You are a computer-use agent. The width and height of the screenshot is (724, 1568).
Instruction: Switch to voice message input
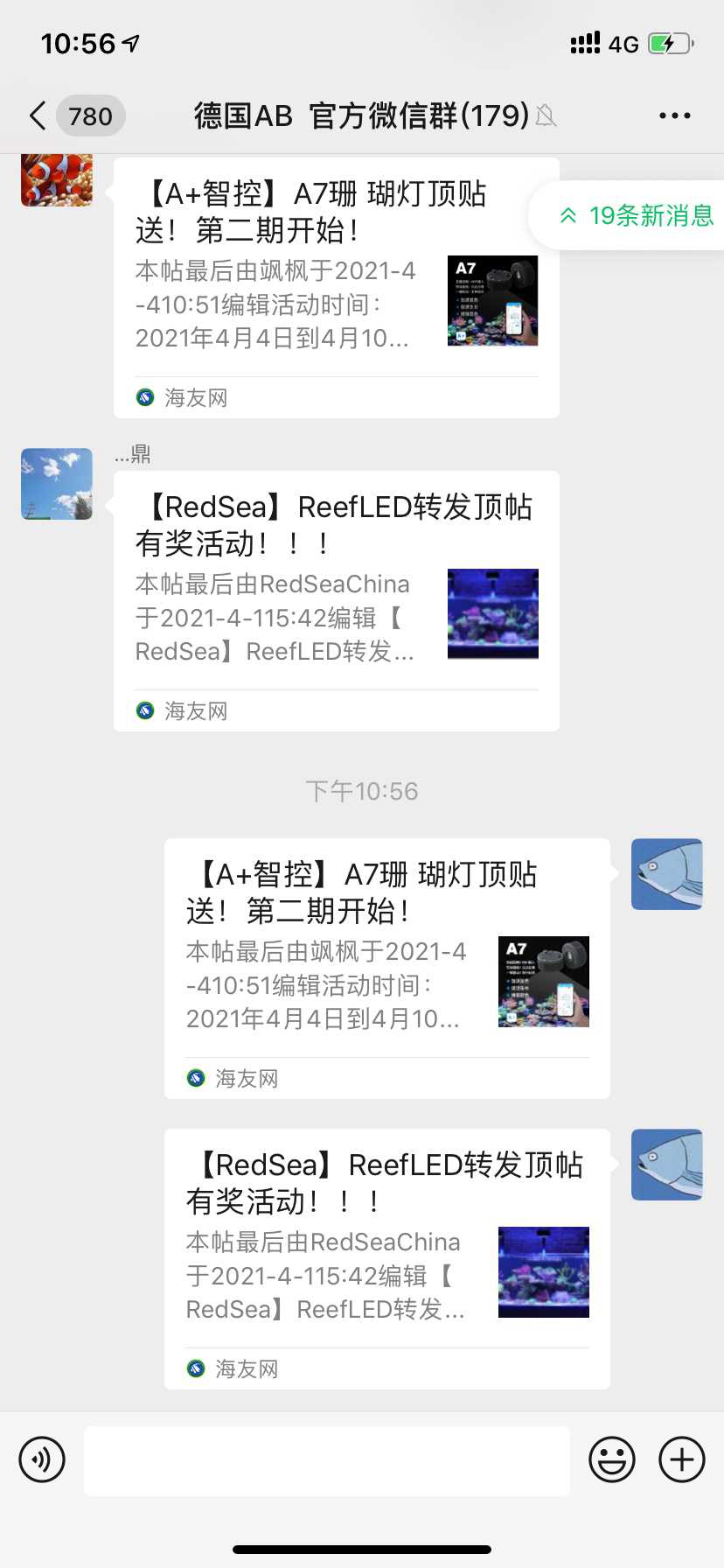pos(42,1459)
